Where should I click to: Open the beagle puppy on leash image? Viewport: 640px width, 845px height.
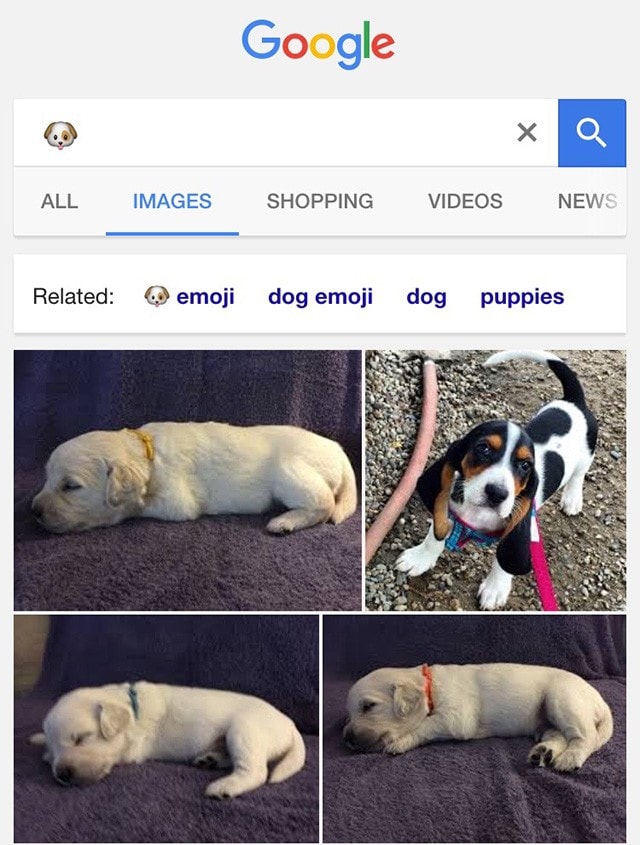click(495, 480)
